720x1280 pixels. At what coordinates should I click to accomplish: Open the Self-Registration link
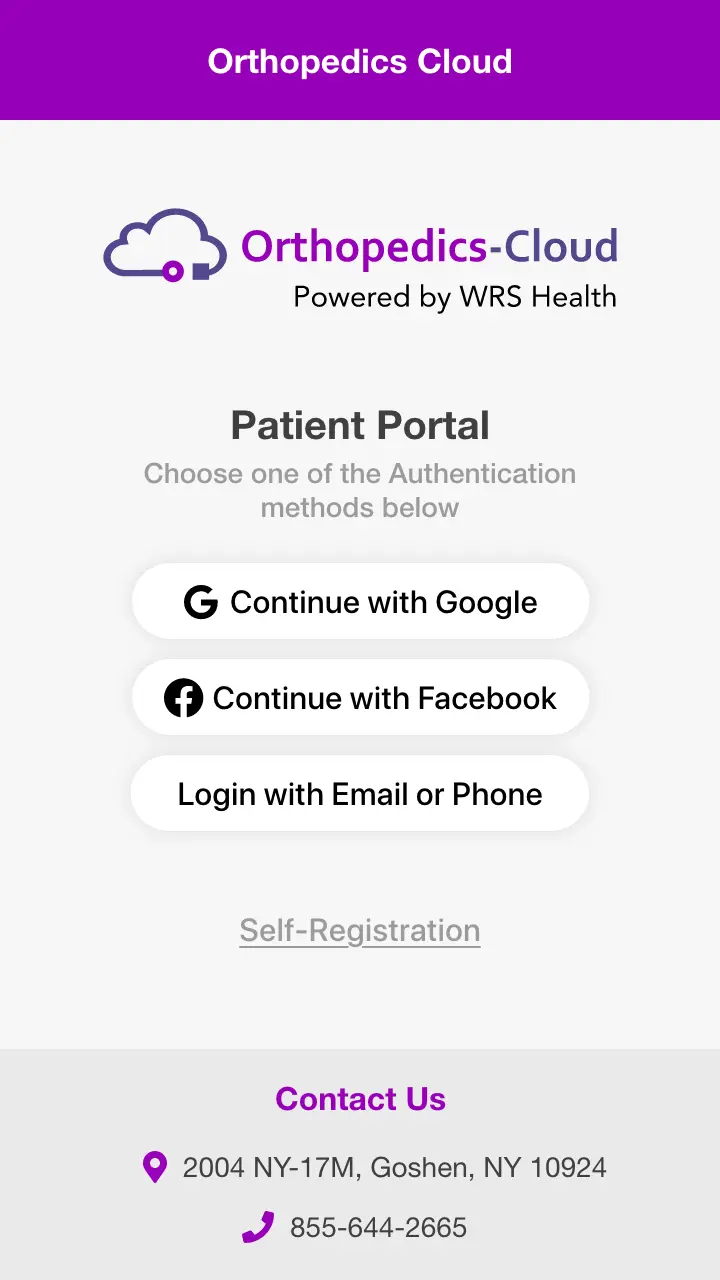(x=360, y=931)
